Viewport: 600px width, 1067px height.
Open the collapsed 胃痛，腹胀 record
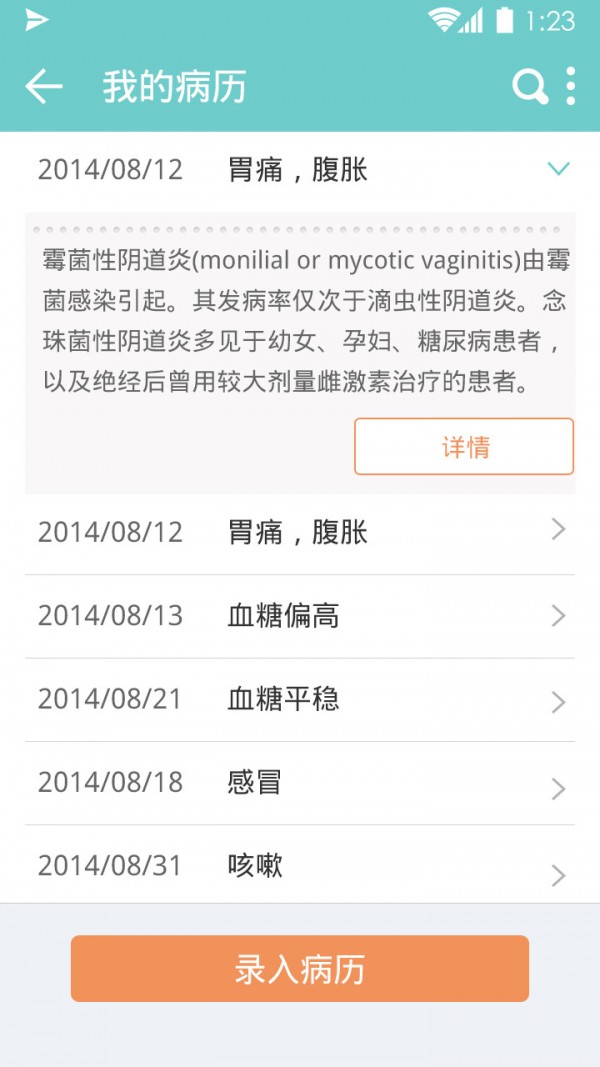coord(300,532)
